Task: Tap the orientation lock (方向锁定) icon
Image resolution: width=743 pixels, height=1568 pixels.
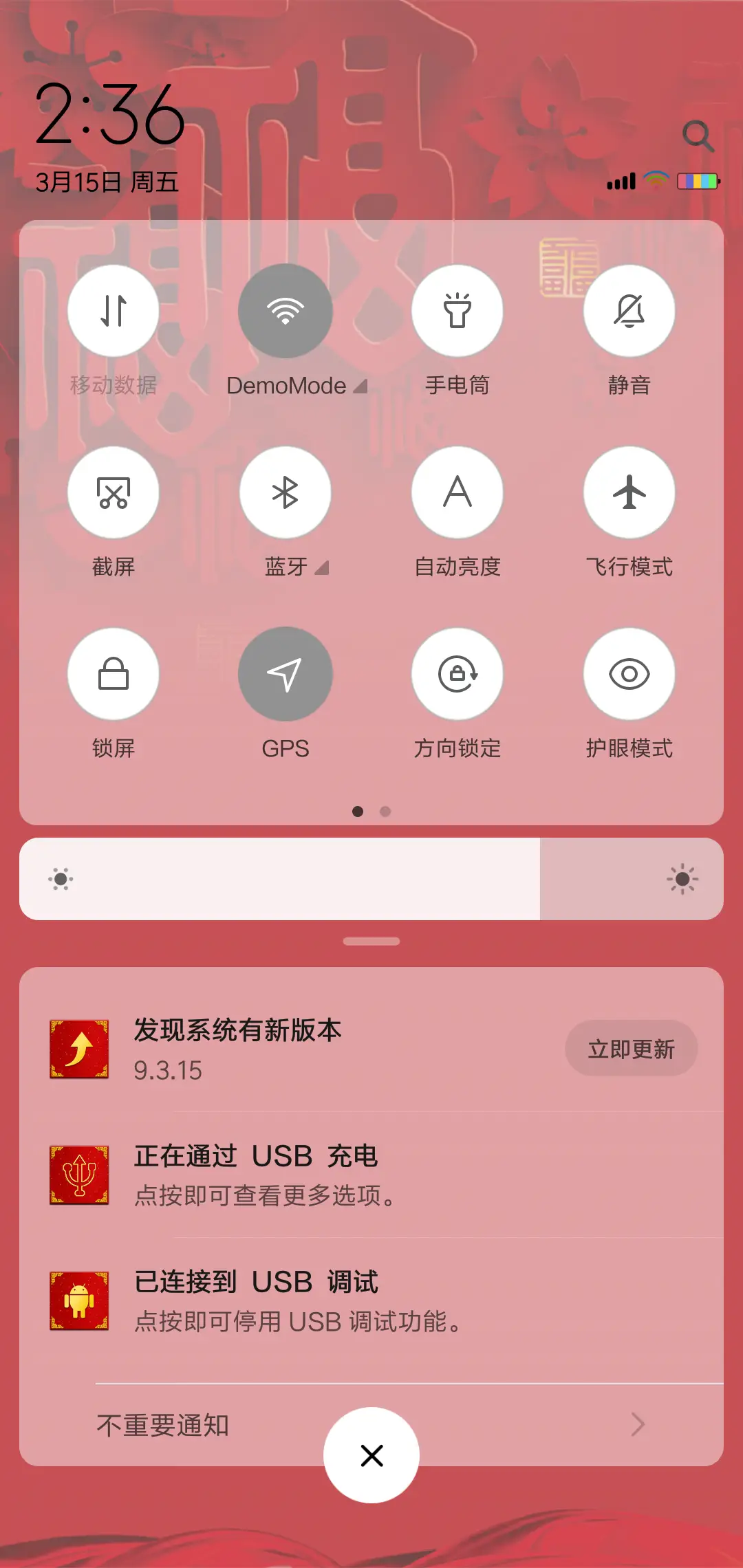Action: coord(457,673)
